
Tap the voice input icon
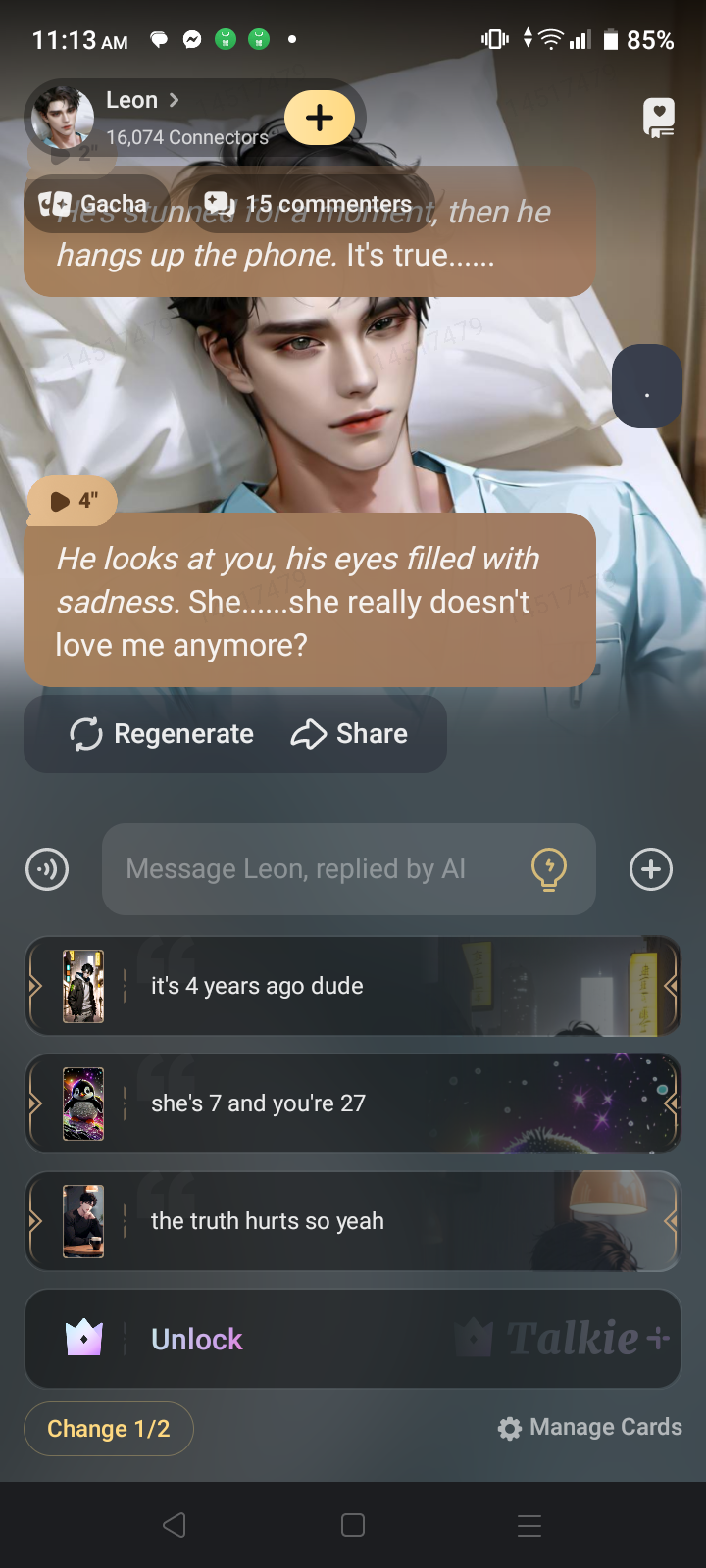click(47, 869)
